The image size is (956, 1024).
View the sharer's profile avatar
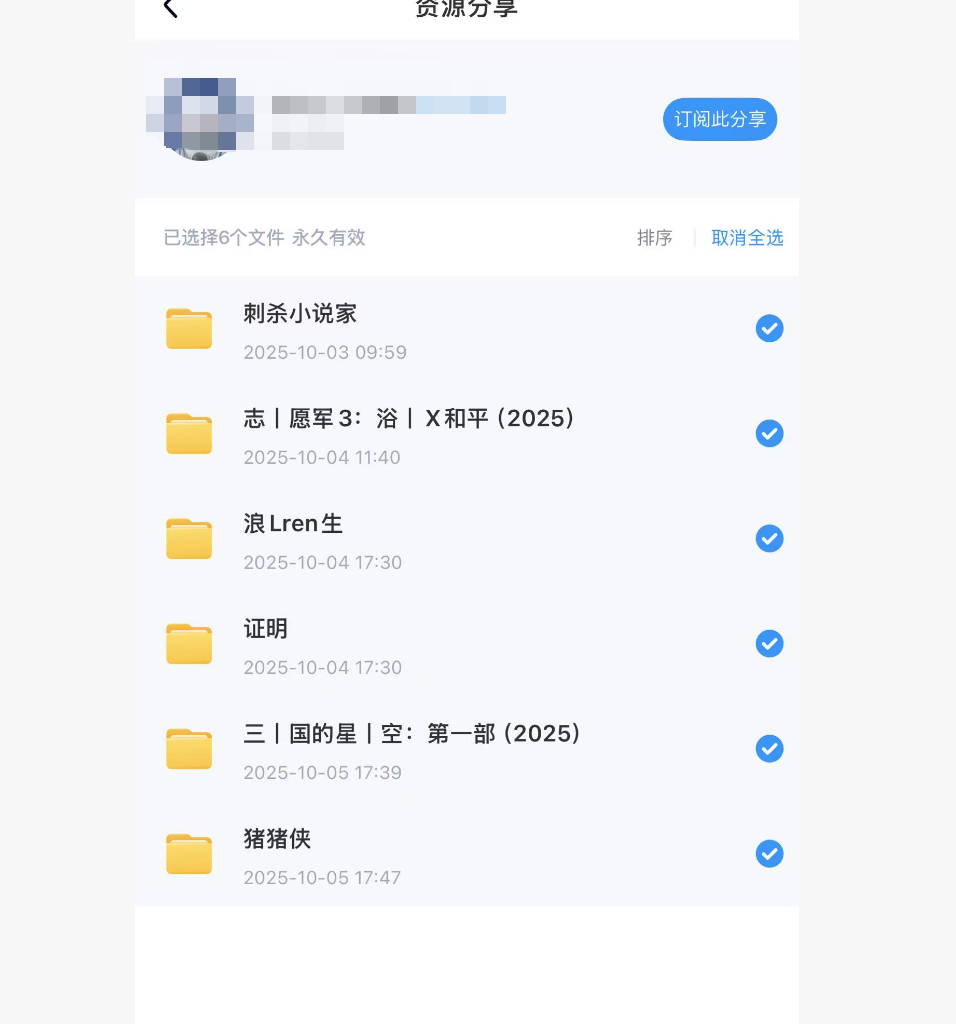[x=201, y=119]
